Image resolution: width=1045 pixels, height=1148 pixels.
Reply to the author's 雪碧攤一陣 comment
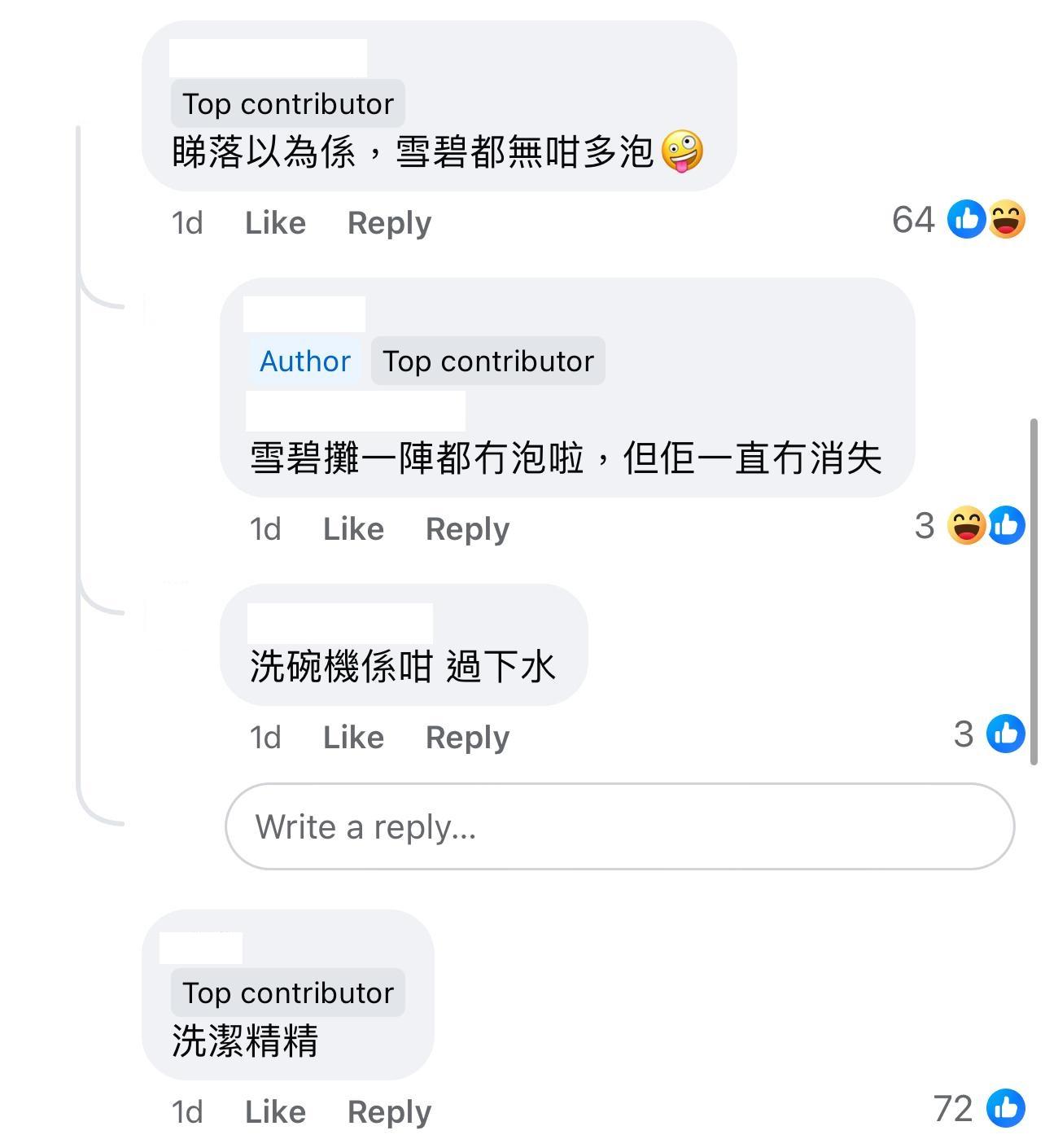coord(467,529)
